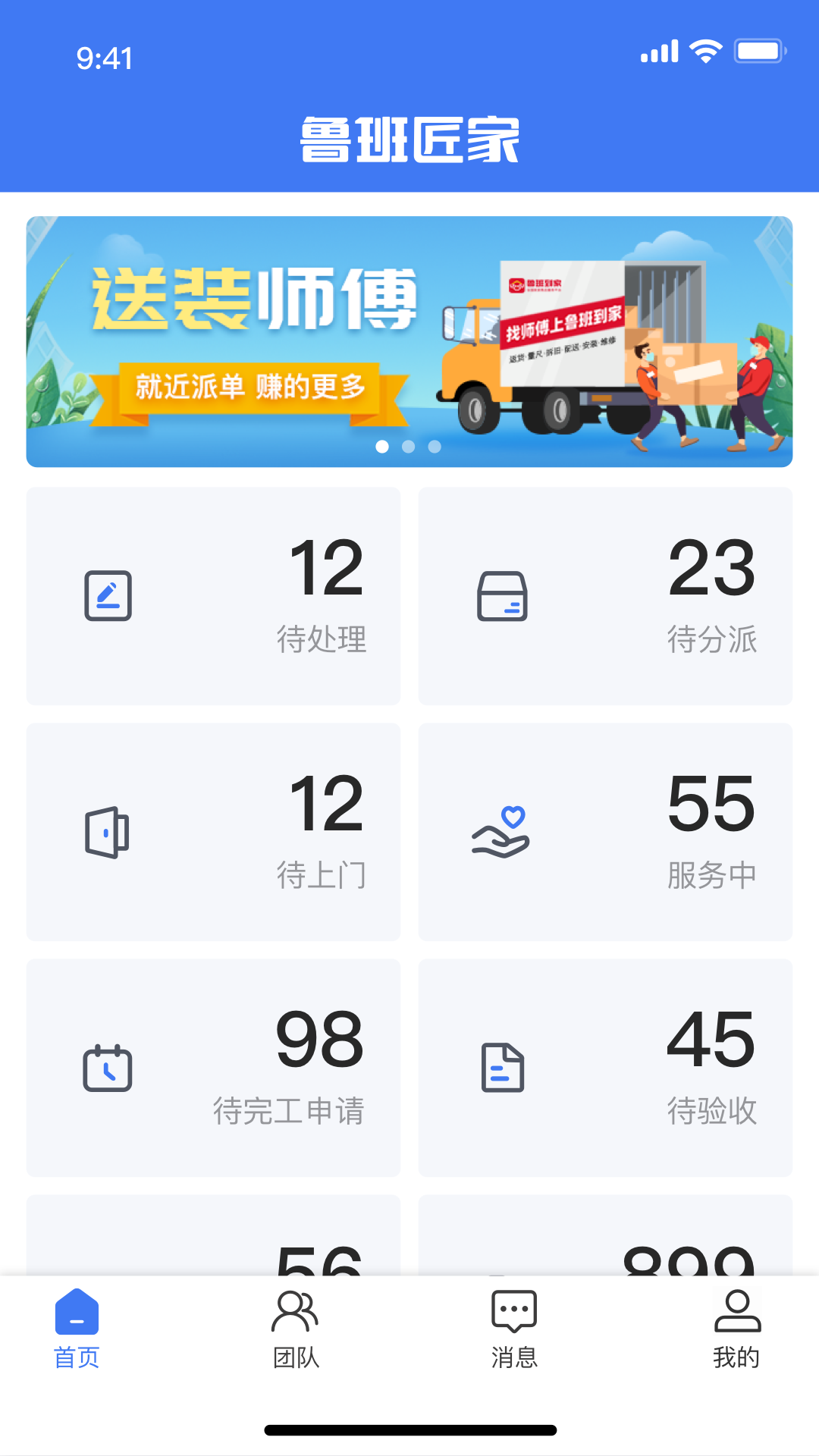
Task: Select the second carousel indicator dot
Action: 407,447
